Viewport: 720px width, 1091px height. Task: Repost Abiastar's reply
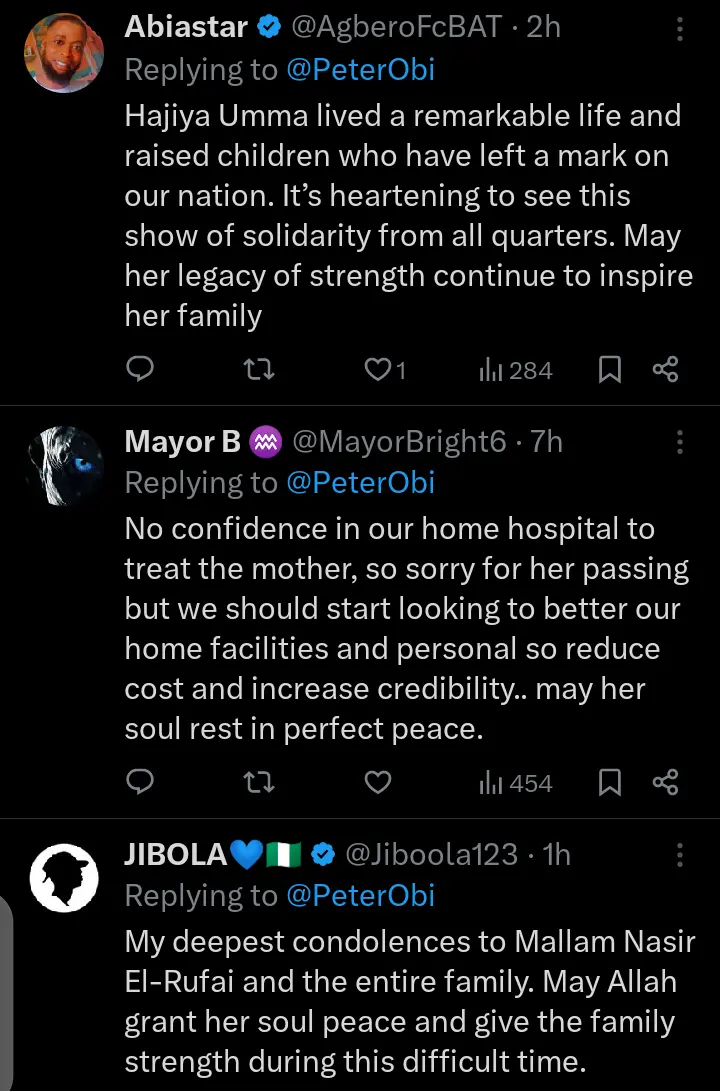coord(260,370)
